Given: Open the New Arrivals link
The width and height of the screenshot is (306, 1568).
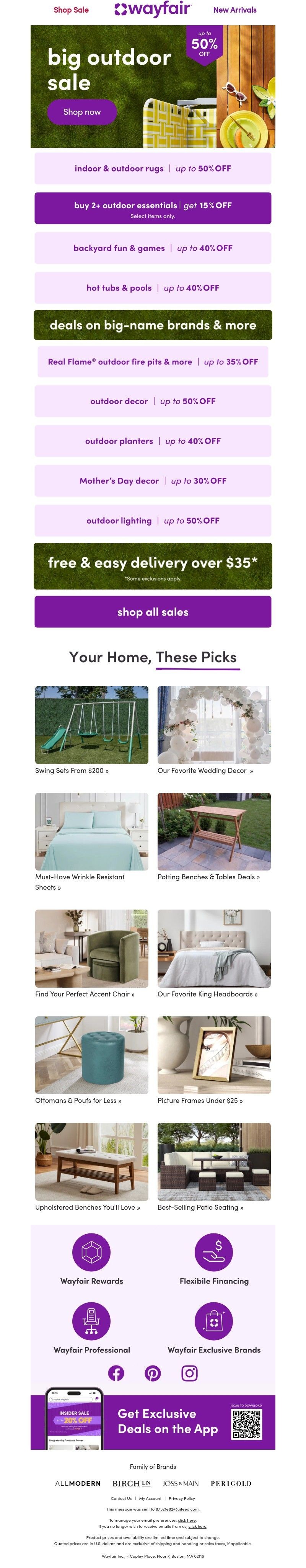Looking at the screenshot, I should tap(234, 10).
